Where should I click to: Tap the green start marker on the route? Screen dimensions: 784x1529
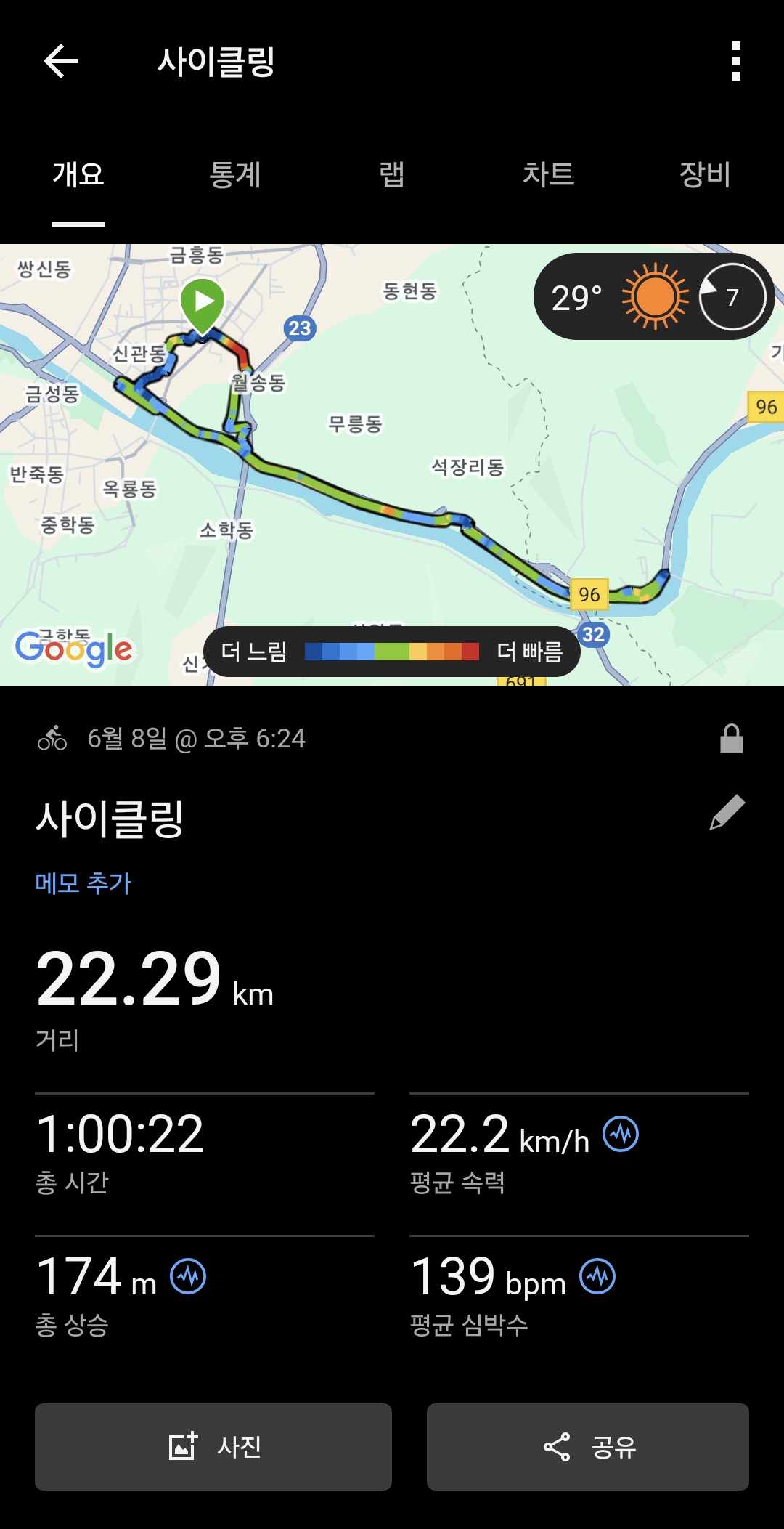[x=203, y=301]
